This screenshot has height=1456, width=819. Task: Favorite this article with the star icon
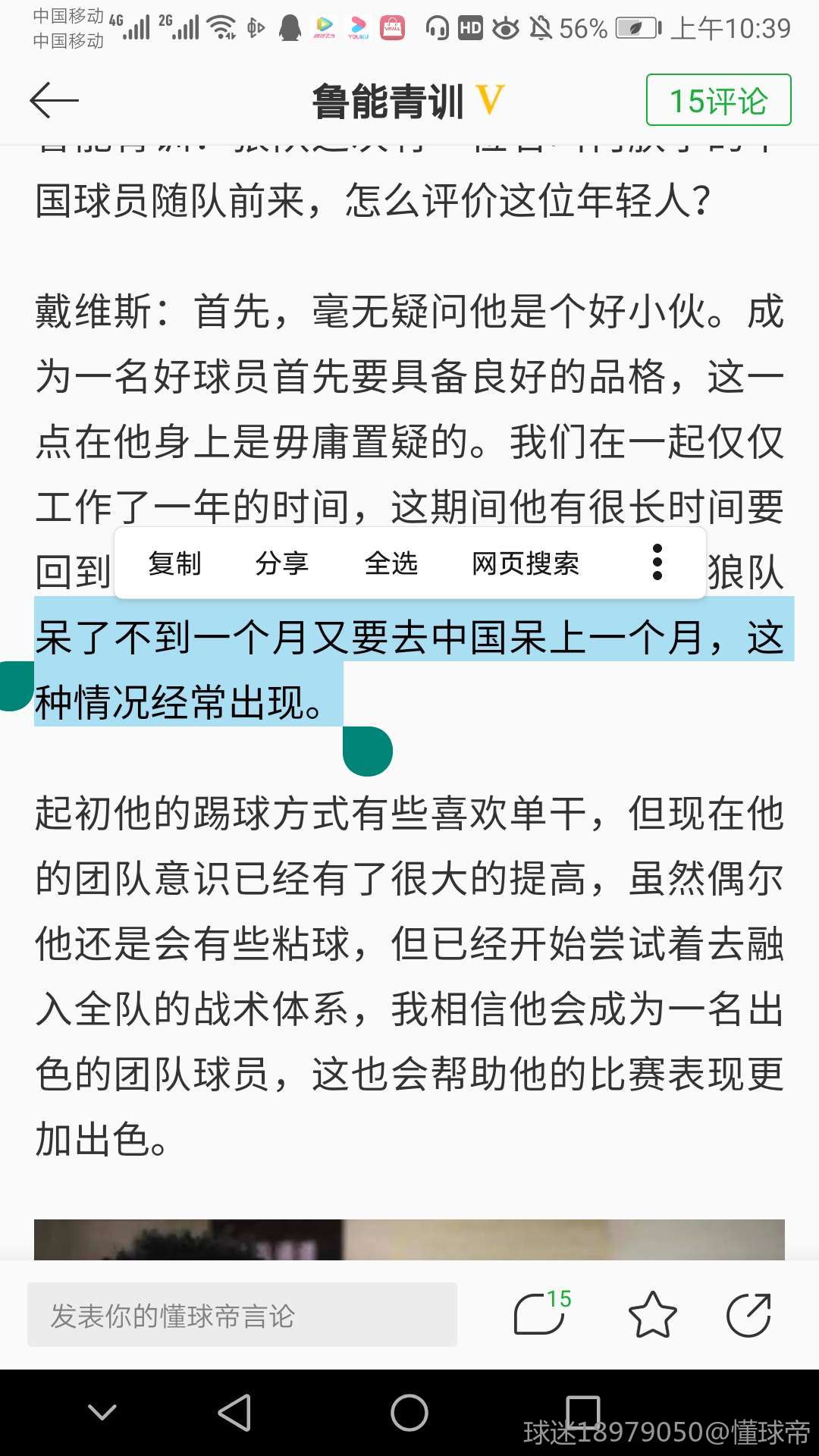pyautogui.click(x=652, y=1314)
